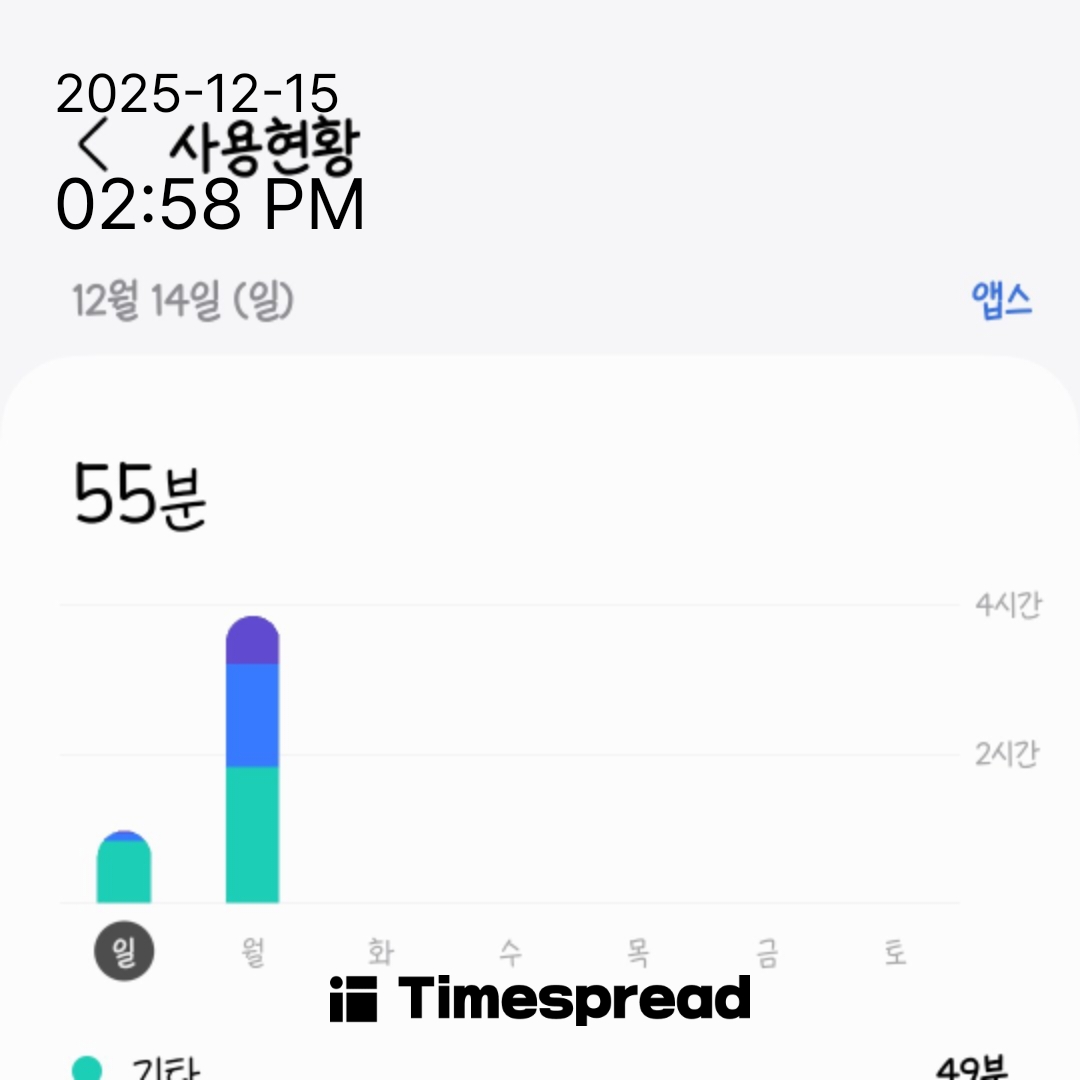
Task: Select 일 in the weekly chart
Action: pyautogui.click(x=124, y=952)
